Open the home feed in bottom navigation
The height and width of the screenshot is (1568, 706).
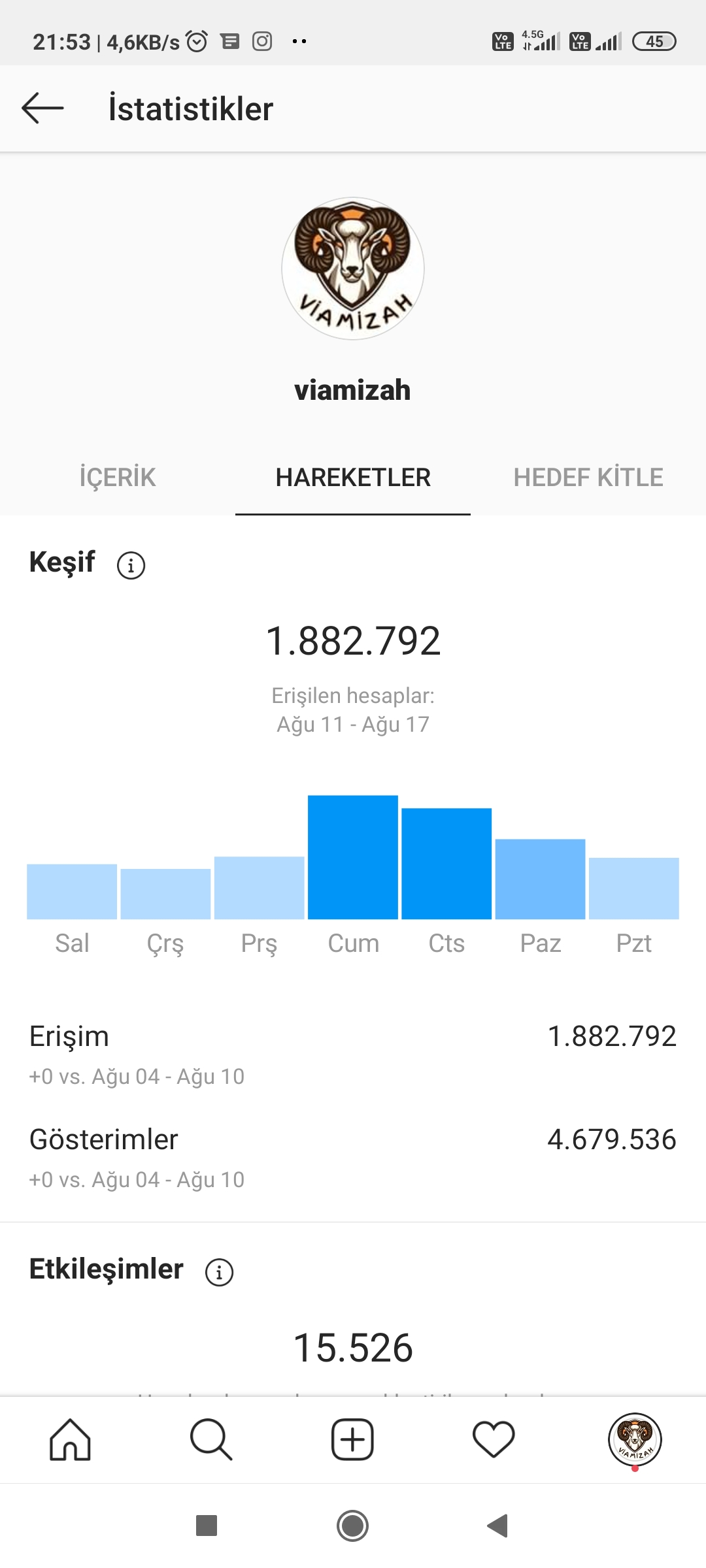(x=71, y=1439)
